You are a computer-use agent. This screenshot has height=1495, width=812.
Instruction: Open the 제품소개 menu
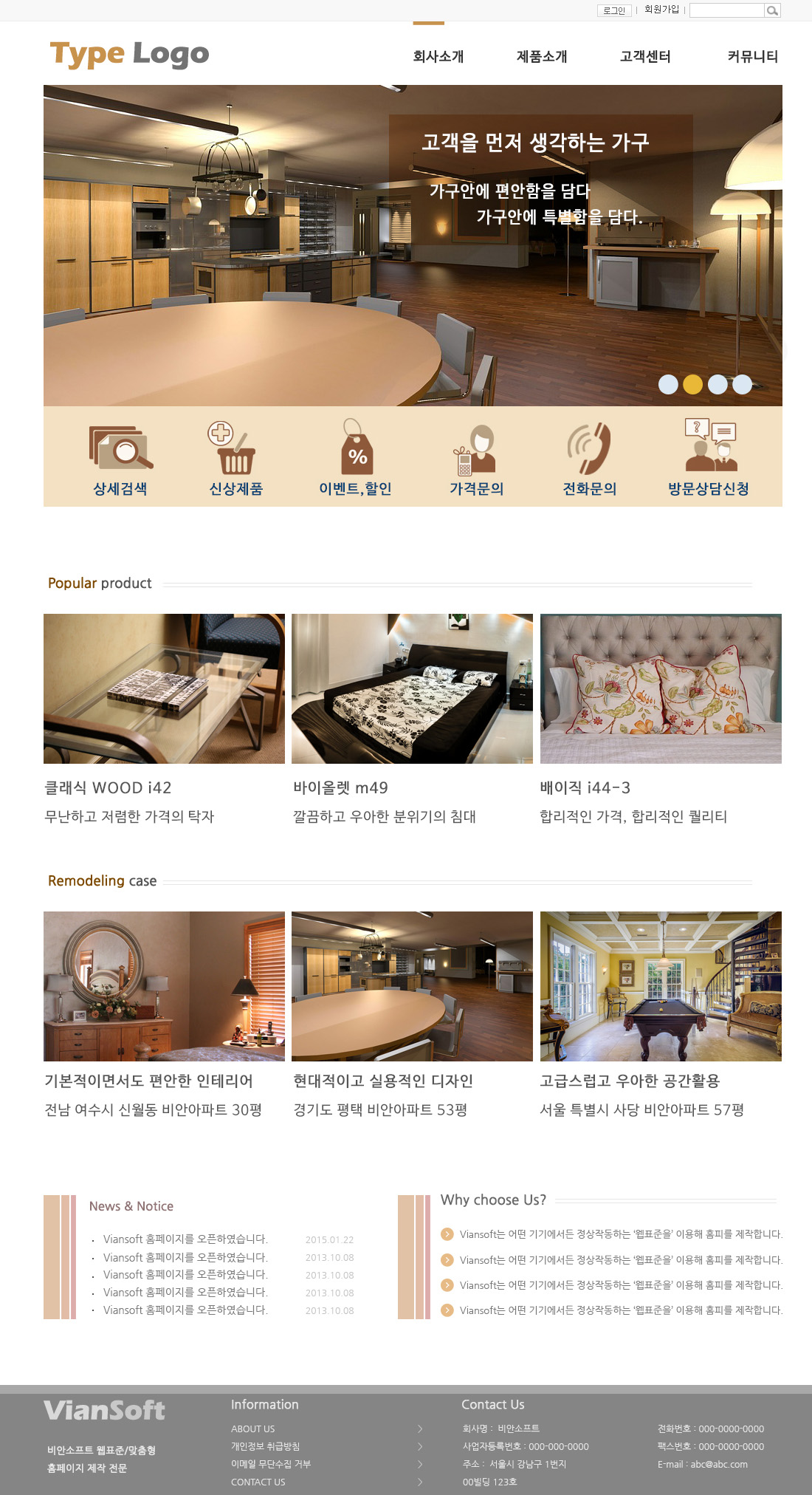tap(542, 56)
